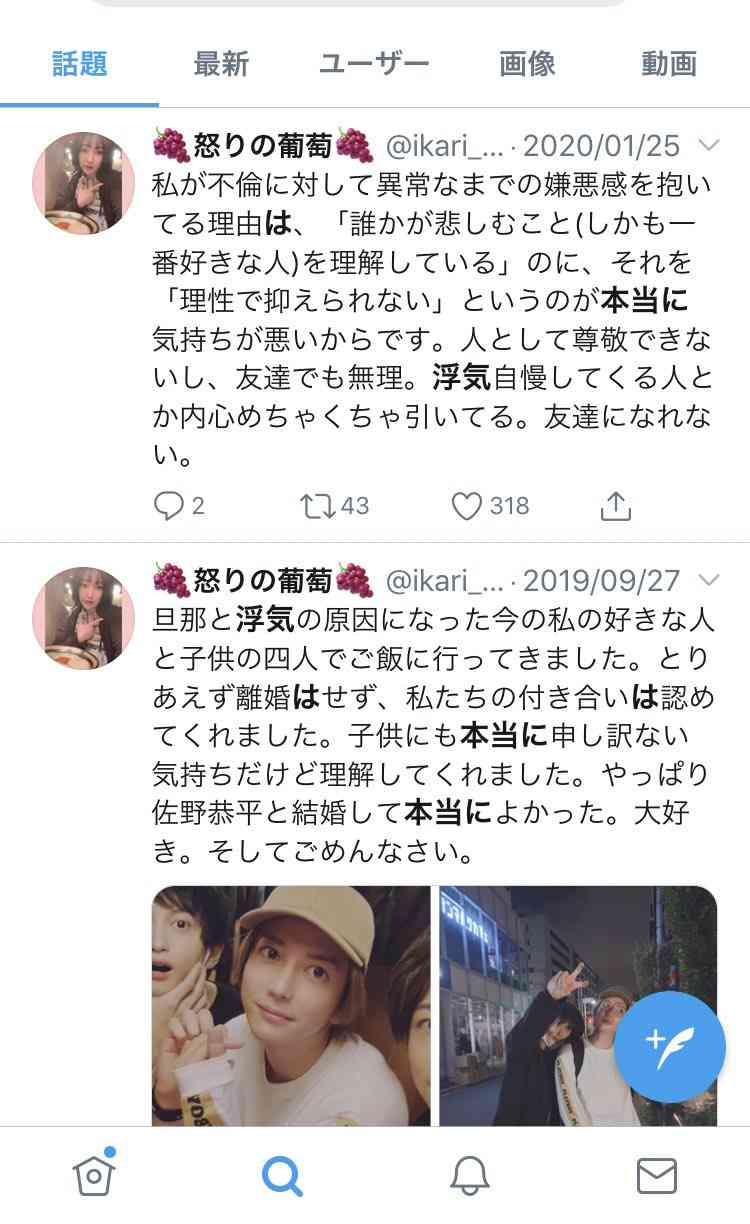Open the night street photo

578,1006
